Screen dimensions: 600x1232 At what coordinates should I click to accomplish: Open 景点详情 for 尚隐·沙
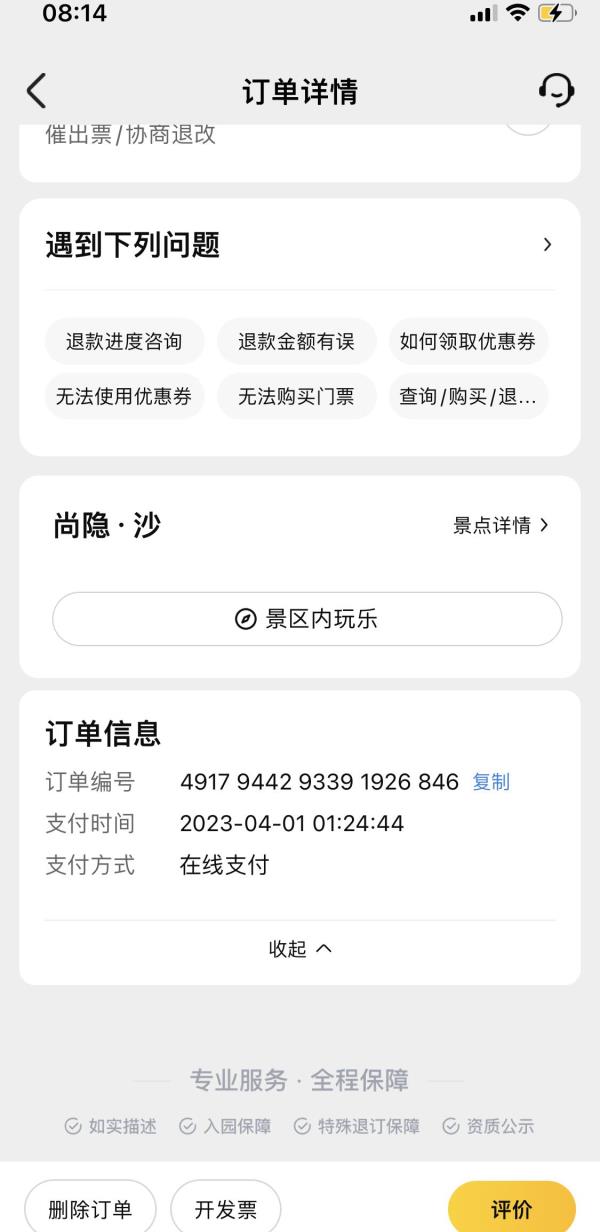[501, 526]
